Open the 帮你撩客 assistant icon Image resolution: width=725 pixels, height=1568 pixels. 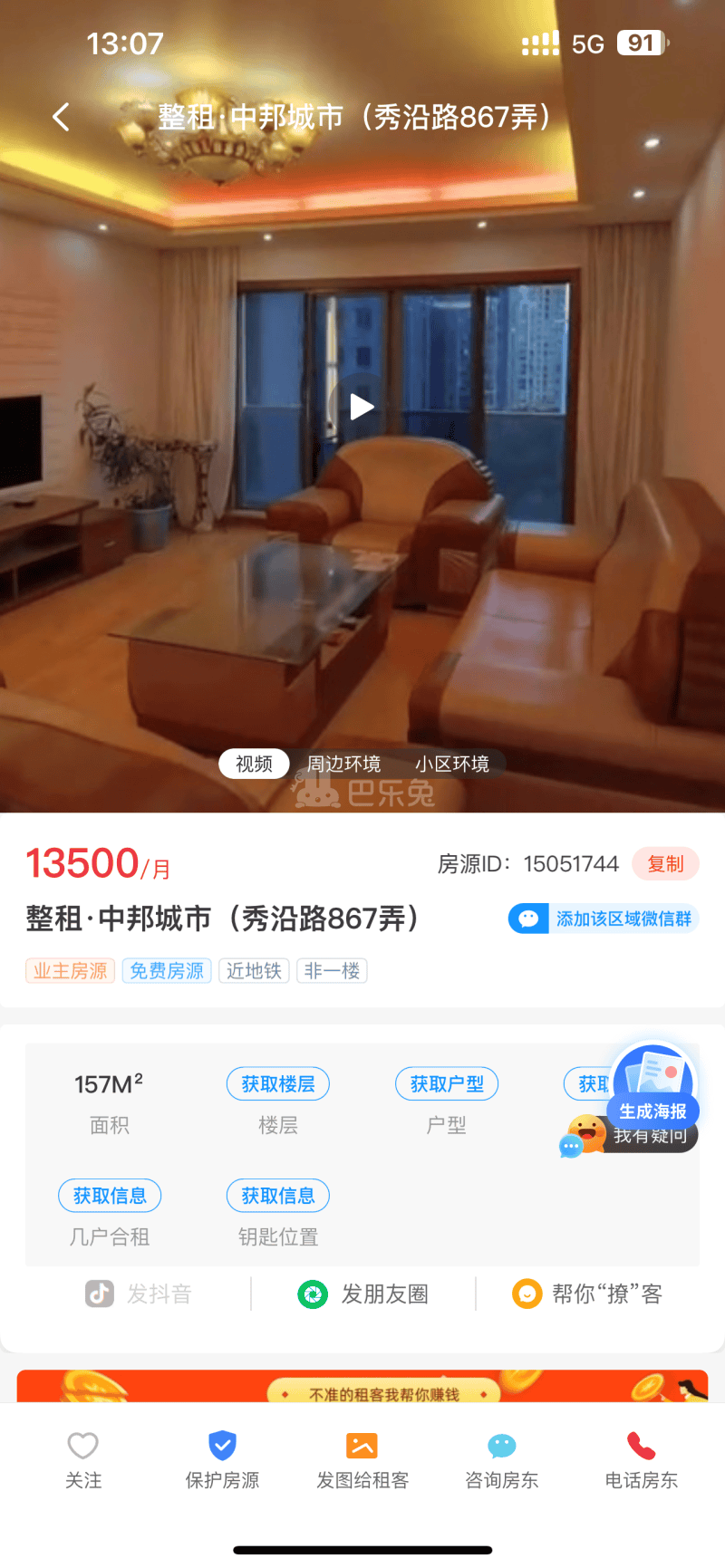pos(525,1294)
